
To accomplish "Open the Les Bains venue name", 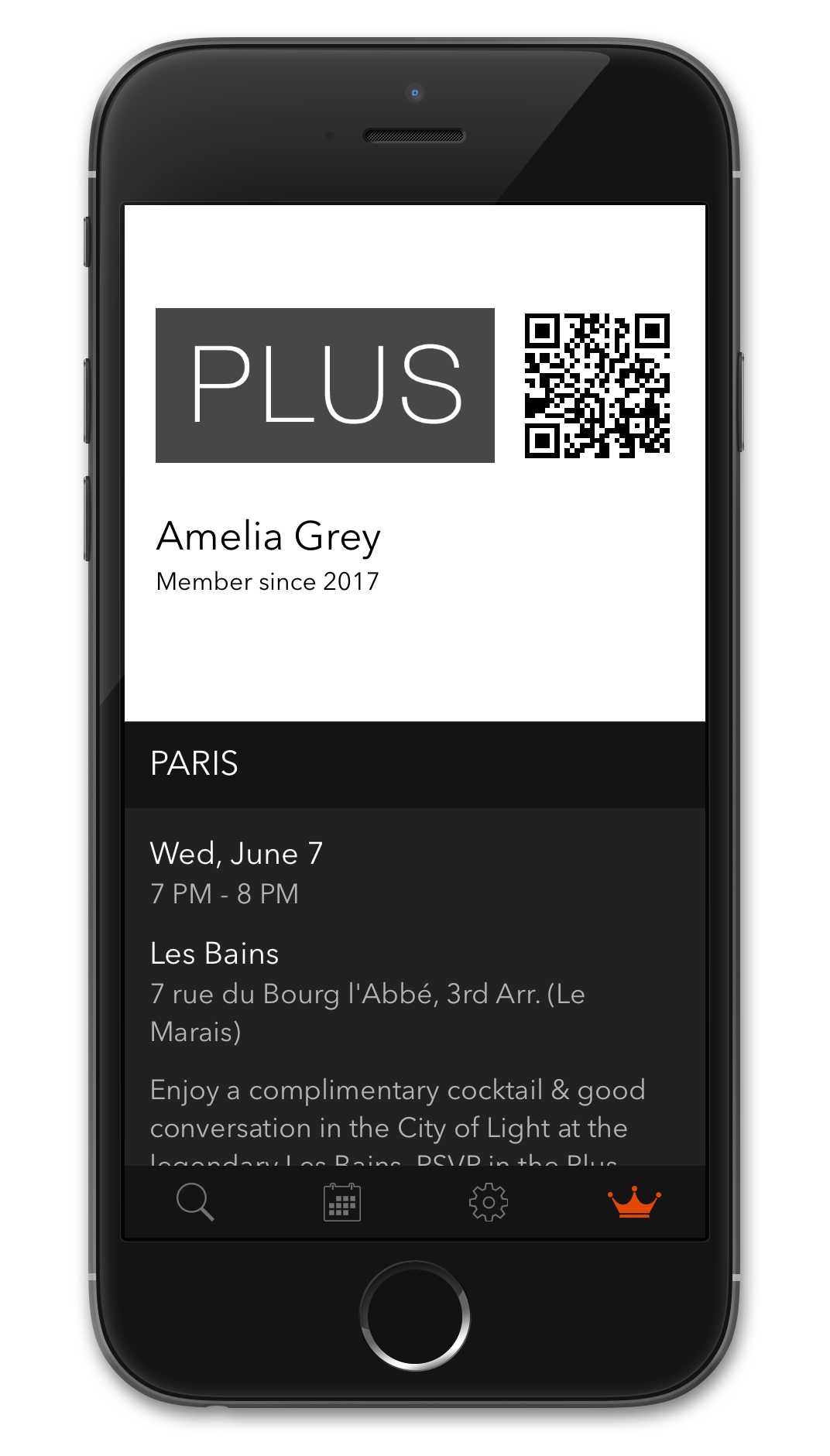I will [214, 954].
